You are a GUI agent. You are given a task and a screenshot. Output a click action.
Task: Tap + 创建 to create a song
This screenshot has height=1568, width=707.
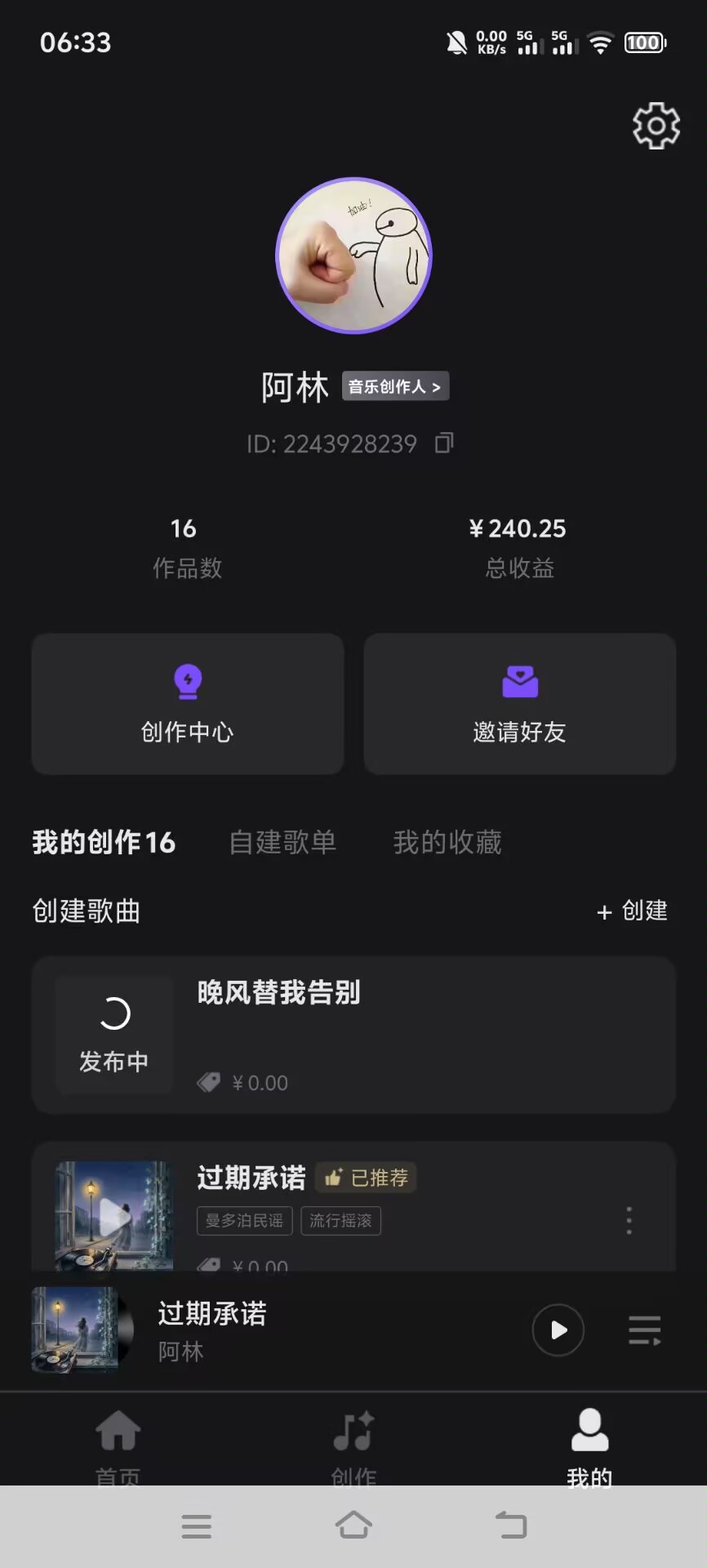(633, 911)
